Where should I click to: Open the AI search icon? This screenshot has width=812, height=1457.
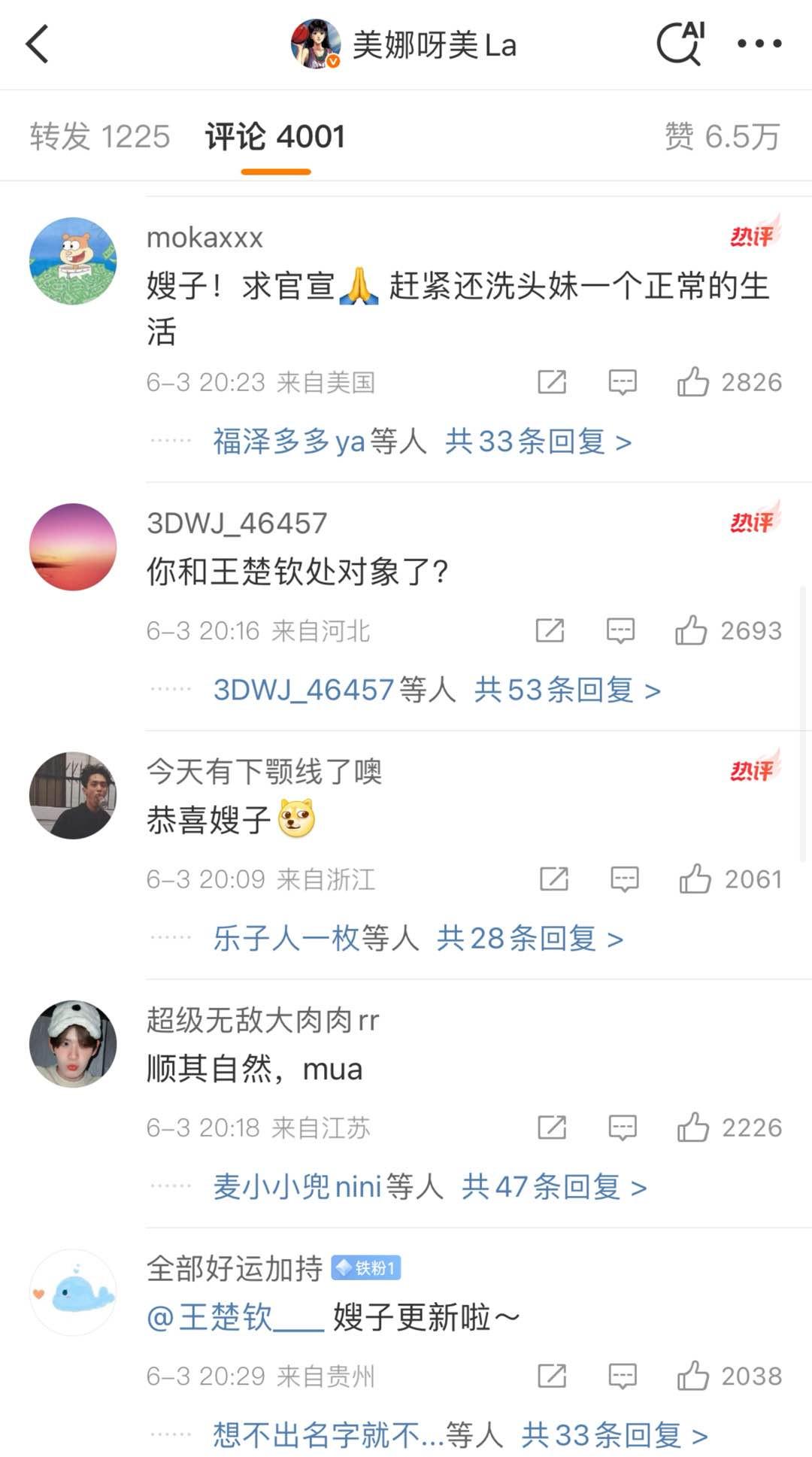[x=680, y=44]
